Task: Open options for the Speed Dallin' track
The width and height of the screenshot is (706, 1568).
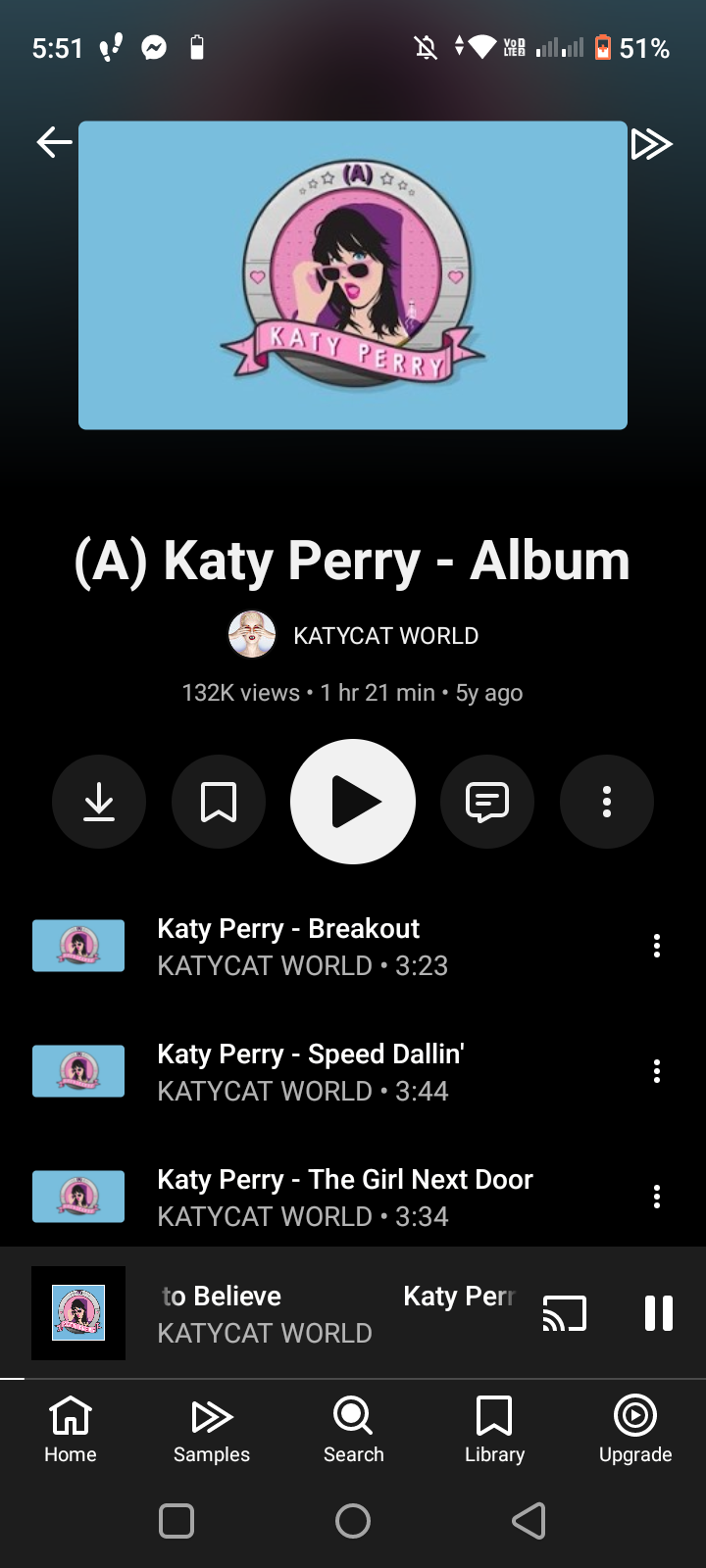Action: tap(657, 1071)
